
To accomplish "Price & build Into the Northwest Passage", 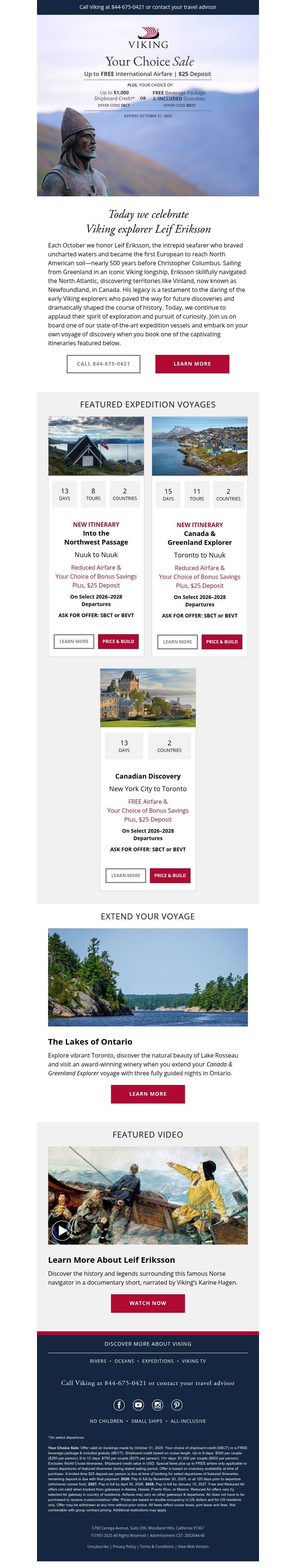I will click(118, 641).
